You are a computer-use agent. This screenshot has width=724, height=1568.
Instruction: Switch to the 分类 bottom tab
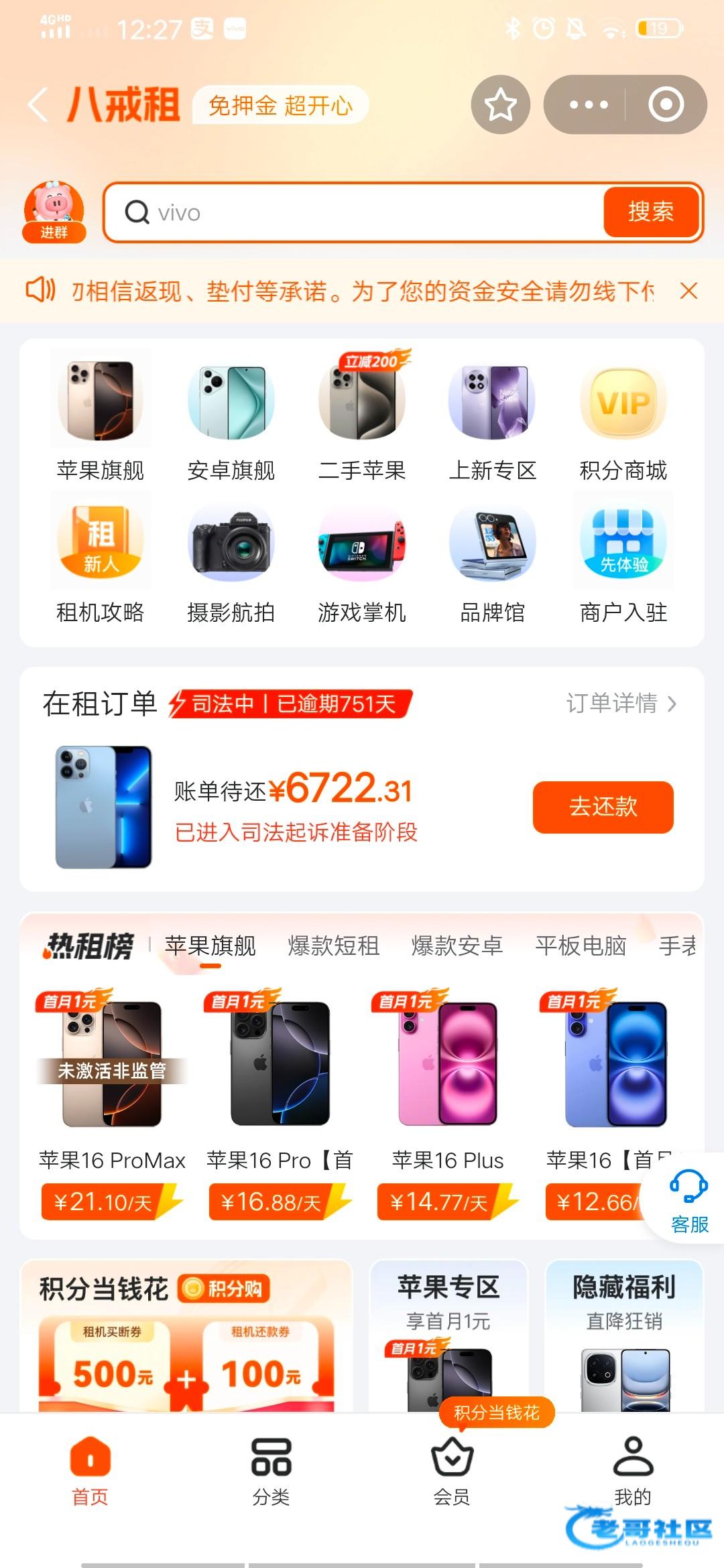tap(271, 1470)
